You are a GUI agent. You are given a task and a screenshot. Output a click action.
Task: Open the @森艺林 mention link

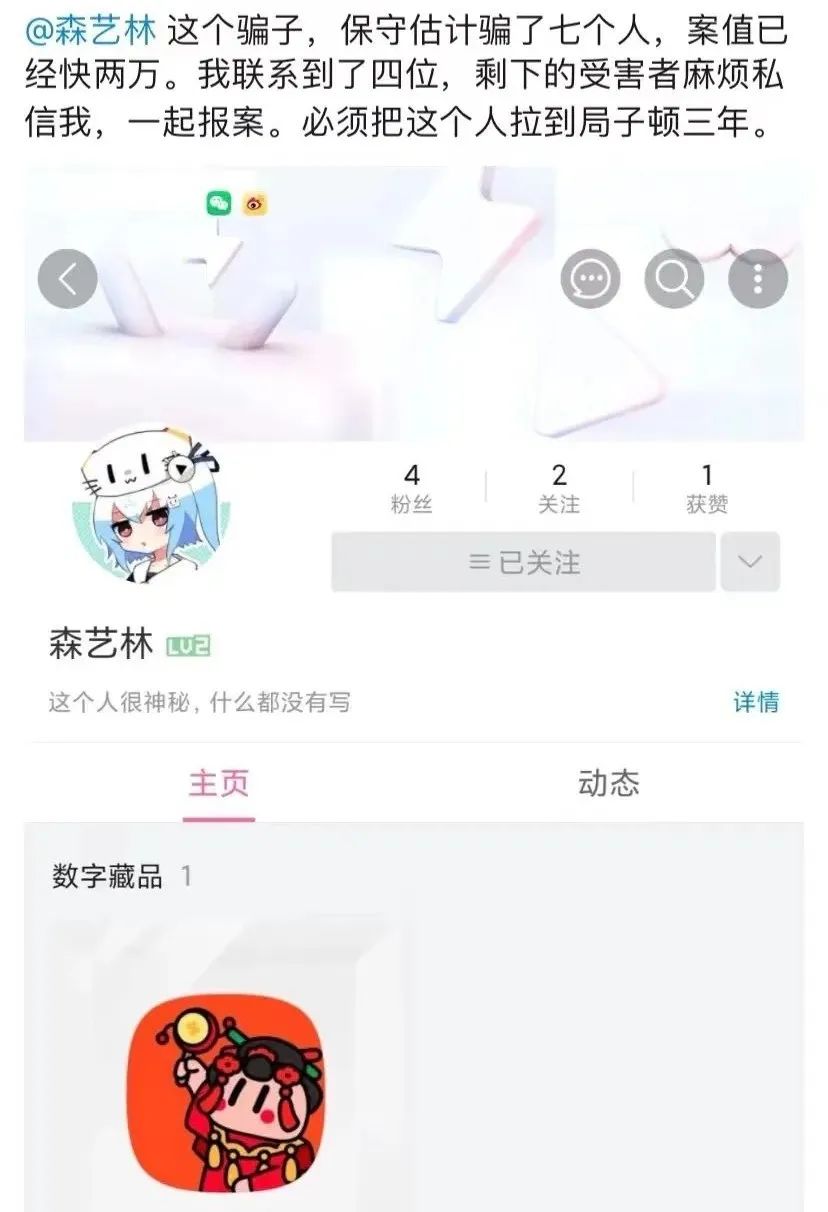tap(91, 31)
